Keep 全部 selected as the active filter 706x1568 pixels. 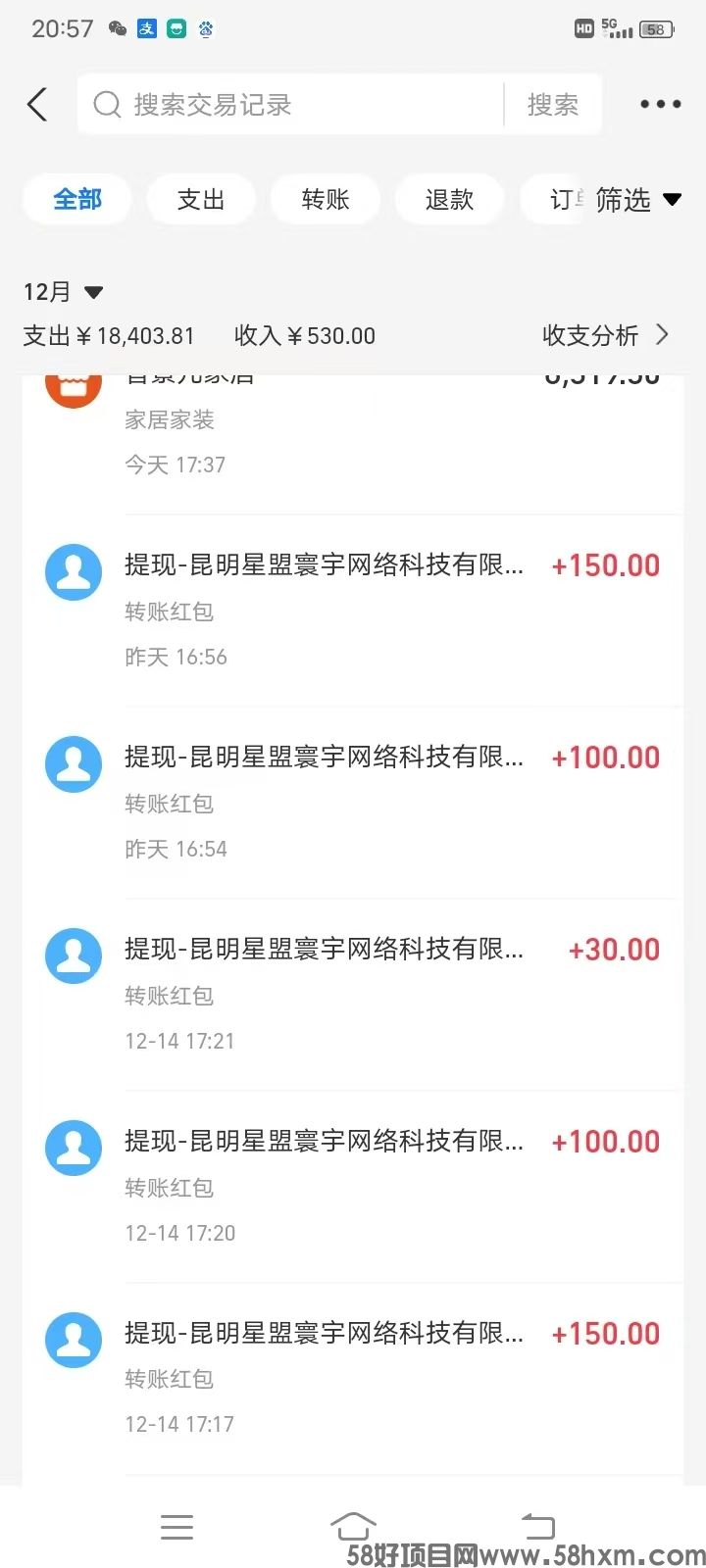(x=76, y=199)
